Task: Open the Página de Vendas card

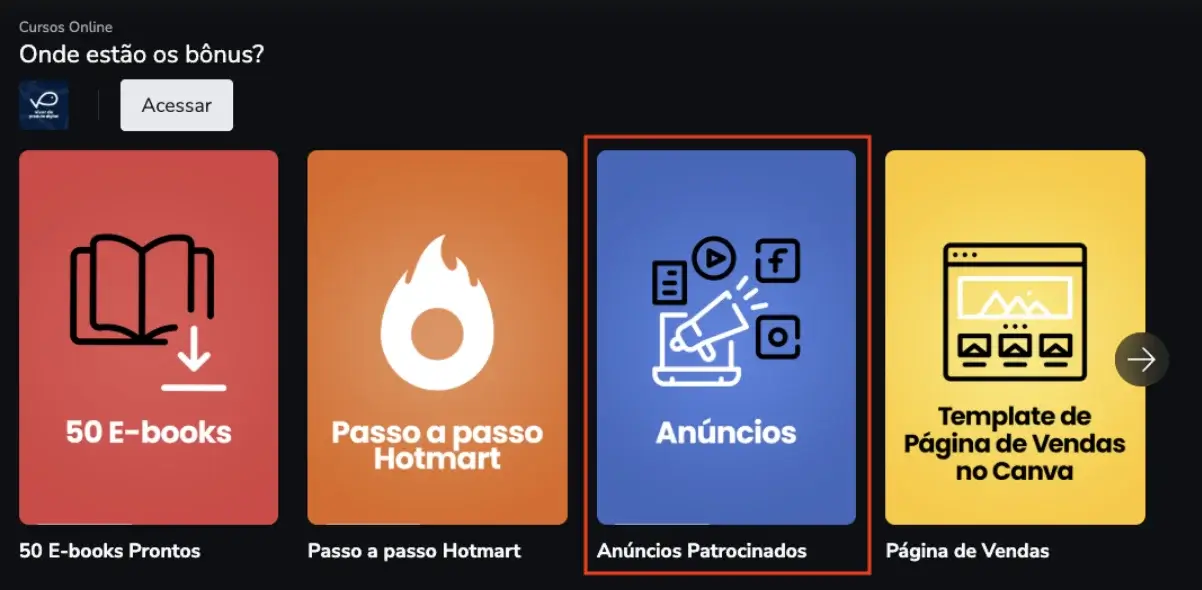Action: [1014, 338]
